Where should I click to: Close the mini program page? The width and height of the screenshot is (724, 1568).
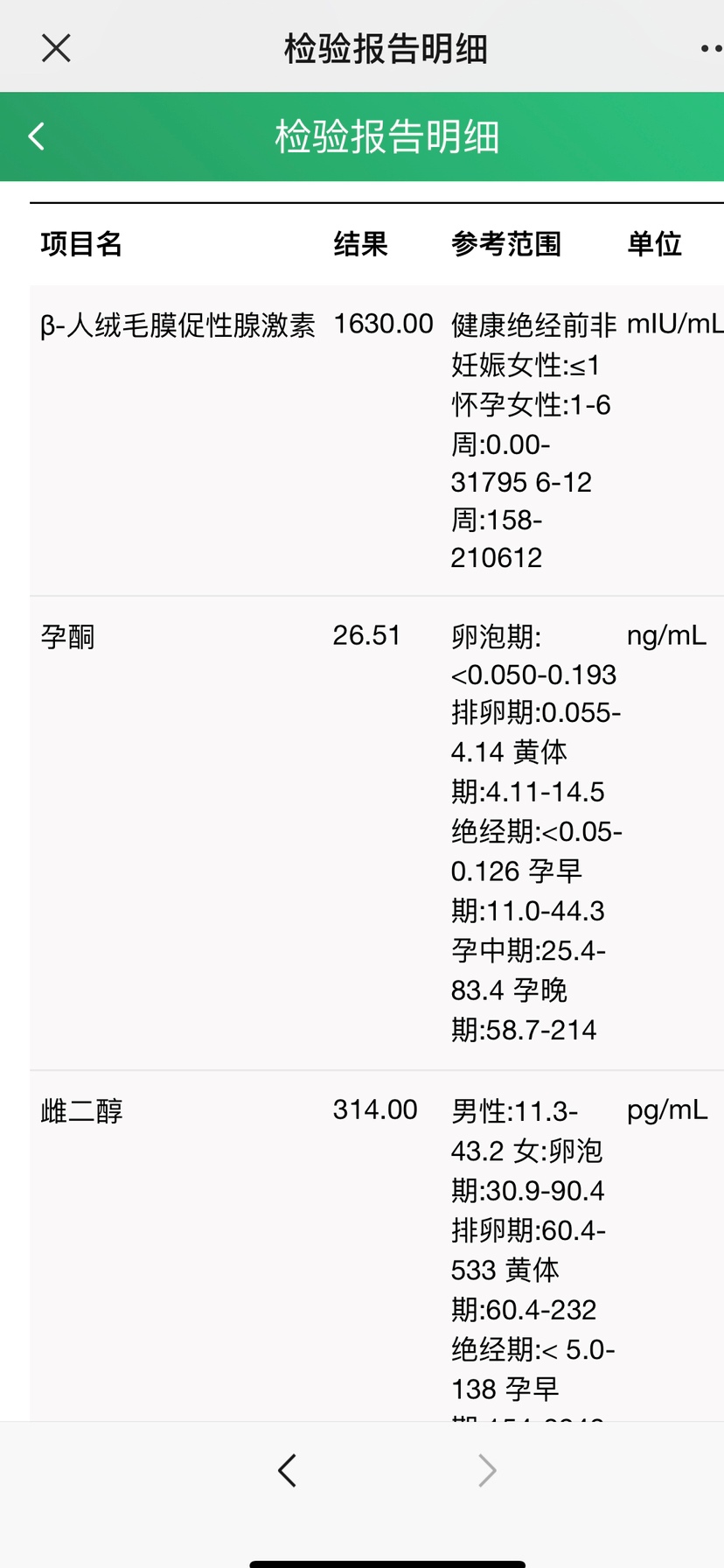(x=56, y=48)
